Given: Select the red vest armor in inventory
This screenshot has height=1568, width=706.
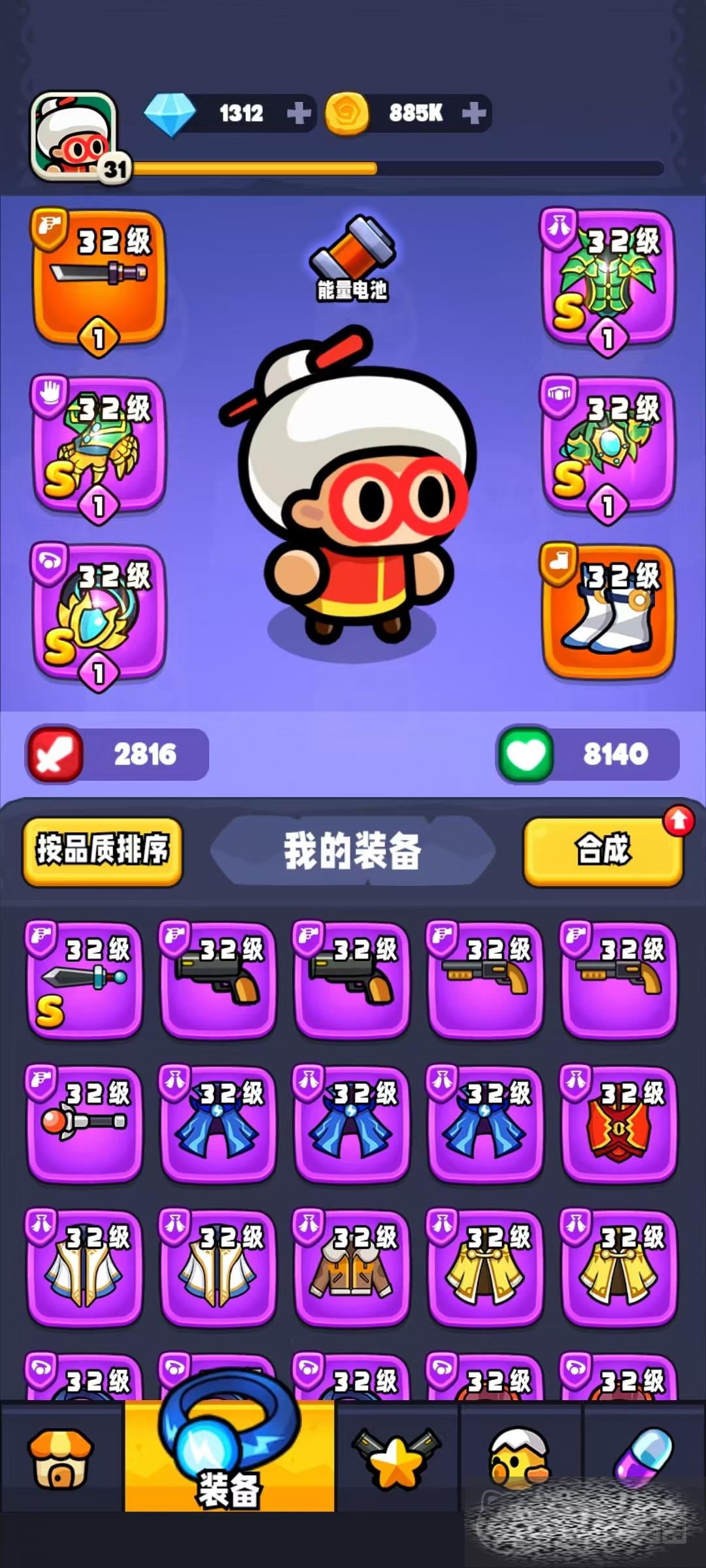Looking at the screenshot, I should (619, 1123).
